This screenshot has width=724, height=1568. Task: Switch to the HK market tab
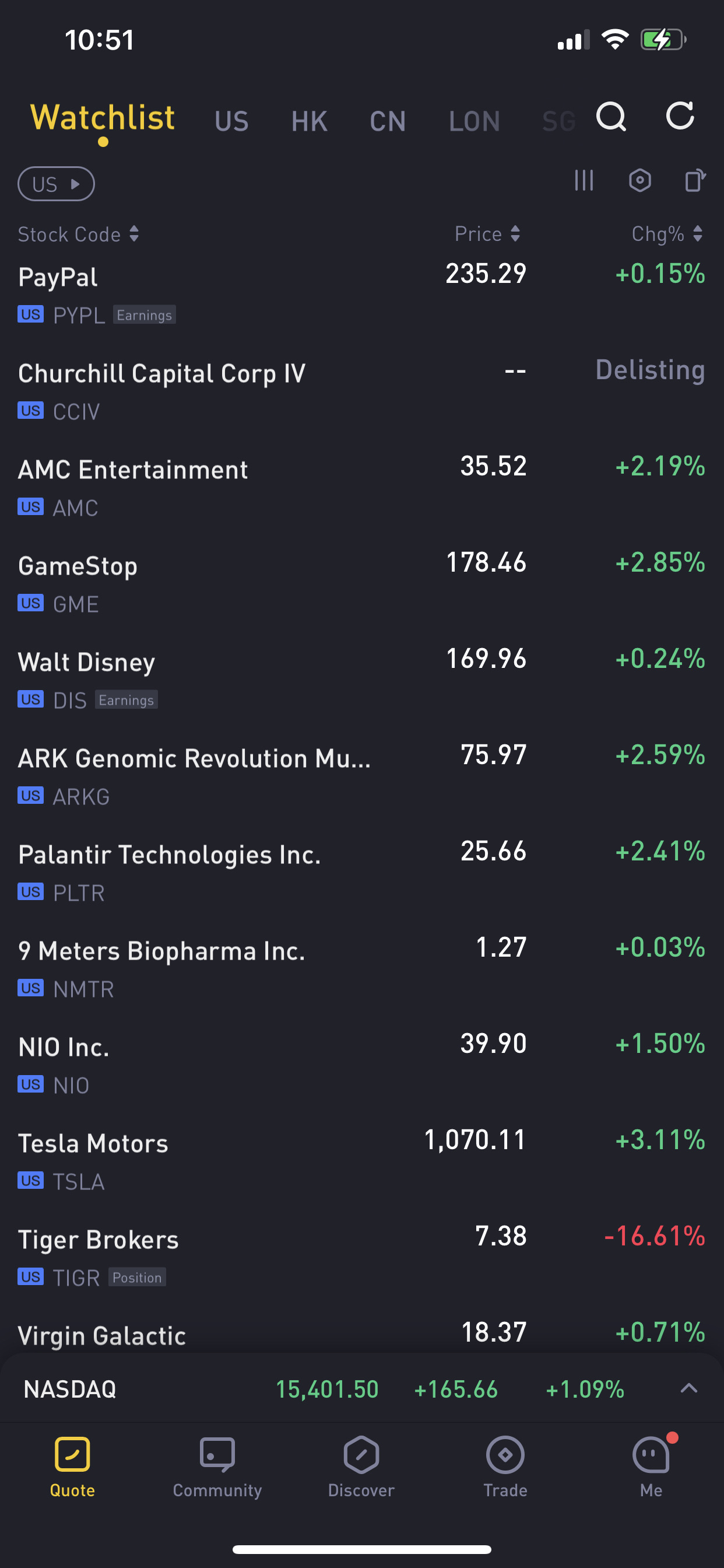pos(309,121)
